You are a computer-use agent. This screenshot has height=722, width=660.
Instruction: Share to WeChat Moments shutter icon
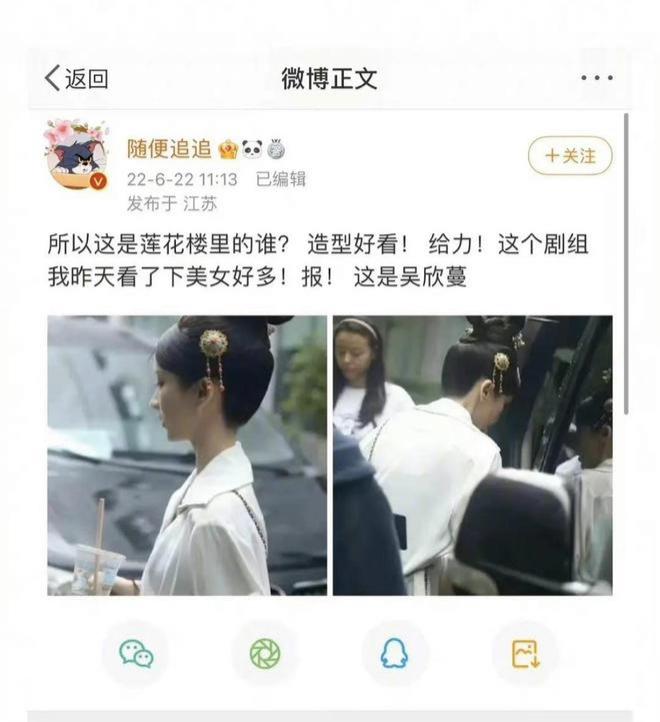265,654
